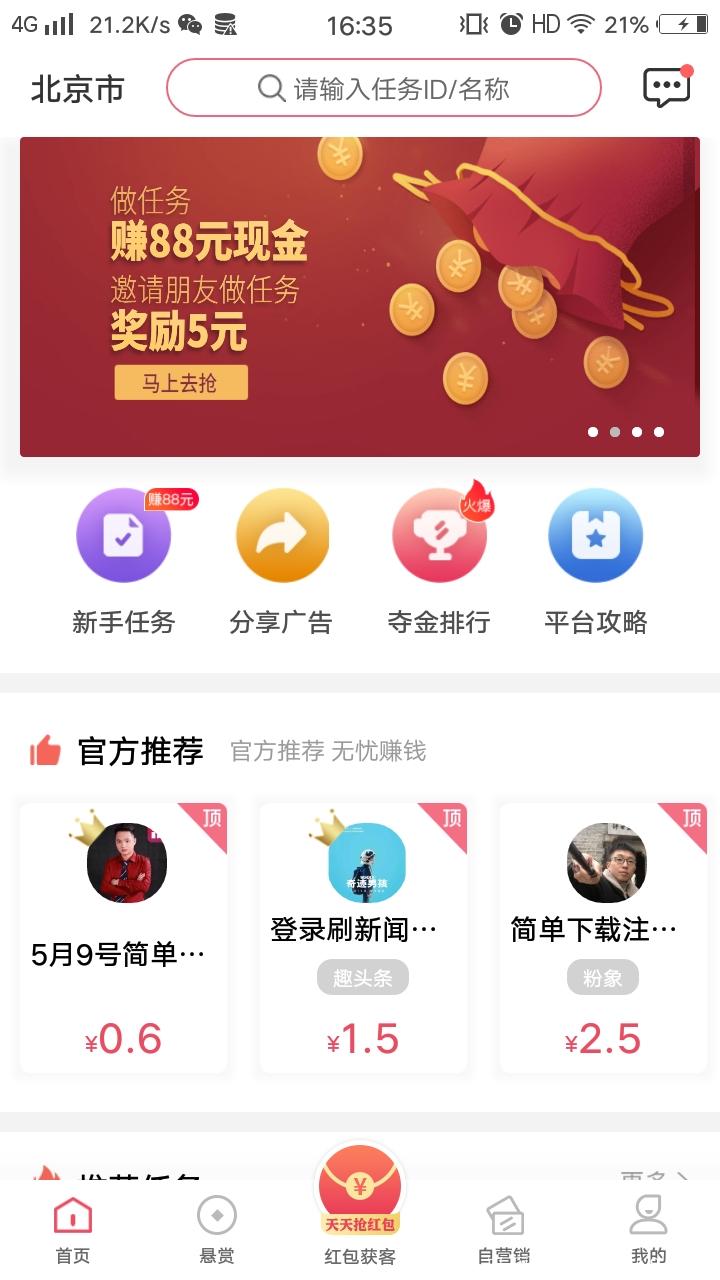Open the 平台攻略 platform guide icon
This screenshot has width=720, height=1280.
pyautogui.click(x=595, y=535)
